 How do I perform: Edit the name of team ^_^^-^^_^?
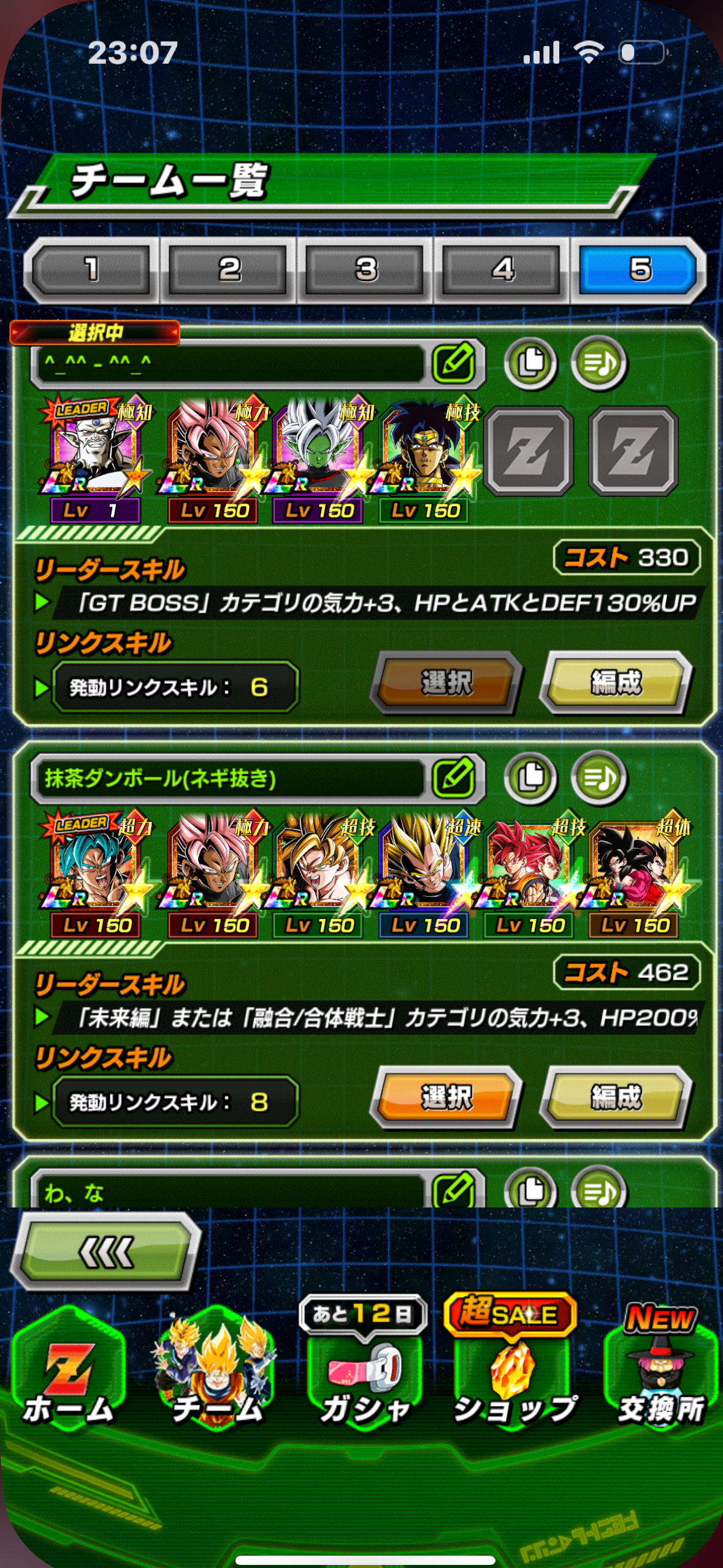tap(454, 363)
